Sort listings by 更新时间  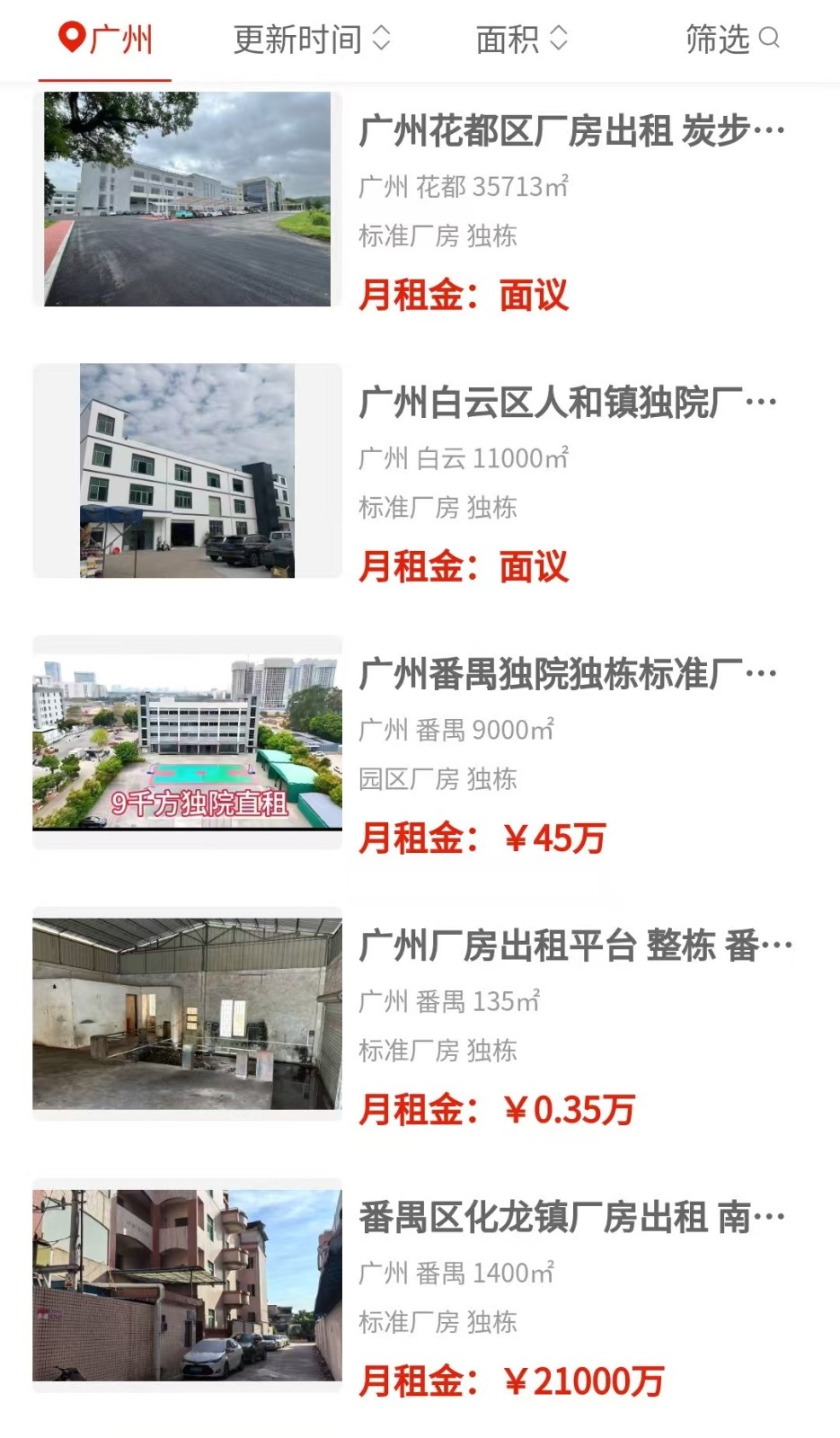coord(311,39)
